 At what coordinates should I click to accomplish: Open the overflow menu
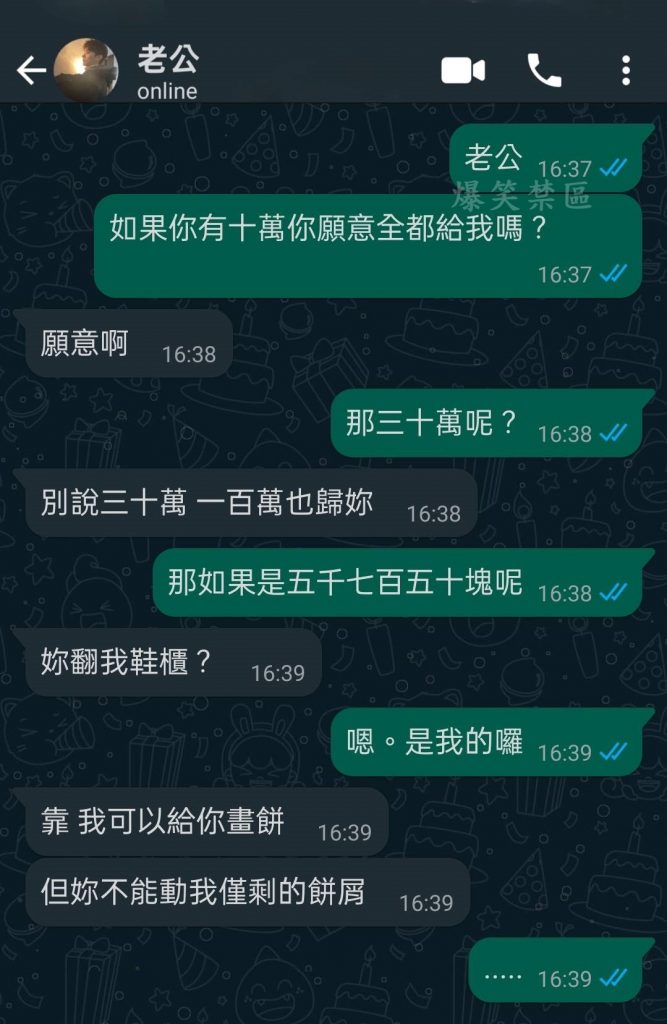(x=625, y=71)
